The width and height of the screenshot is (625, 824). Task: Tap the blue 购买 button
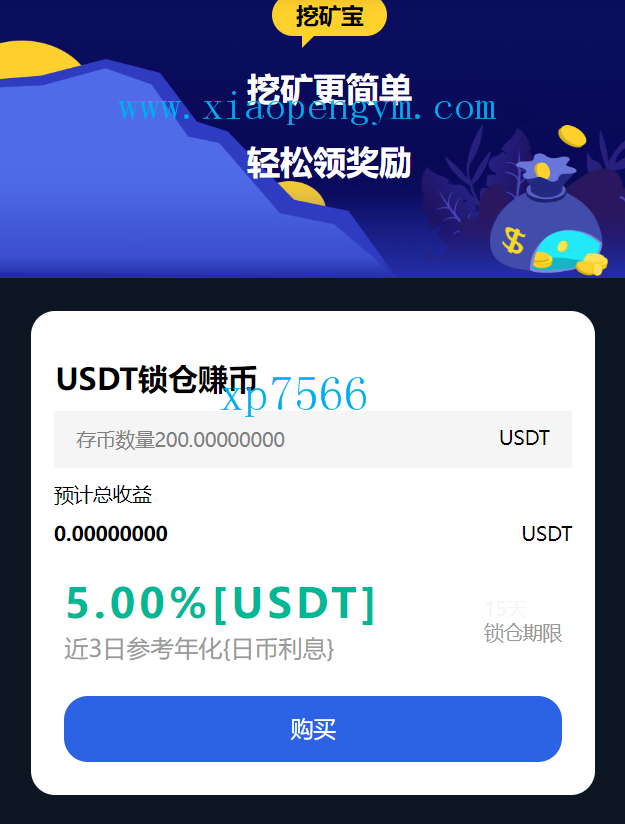313,729
